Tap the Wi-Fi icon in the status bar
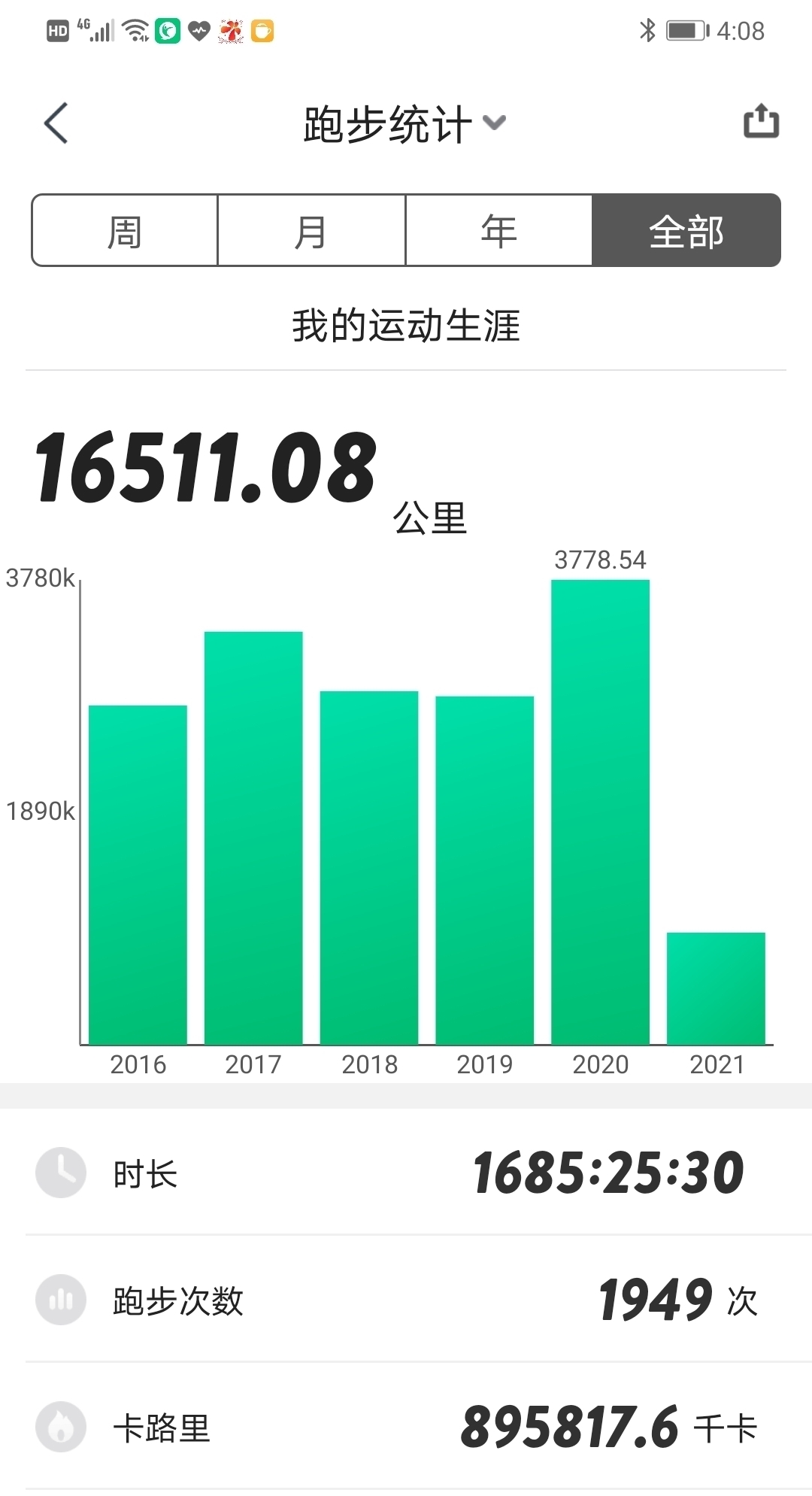Screen dimensions: 812x1496 point(133,30)
